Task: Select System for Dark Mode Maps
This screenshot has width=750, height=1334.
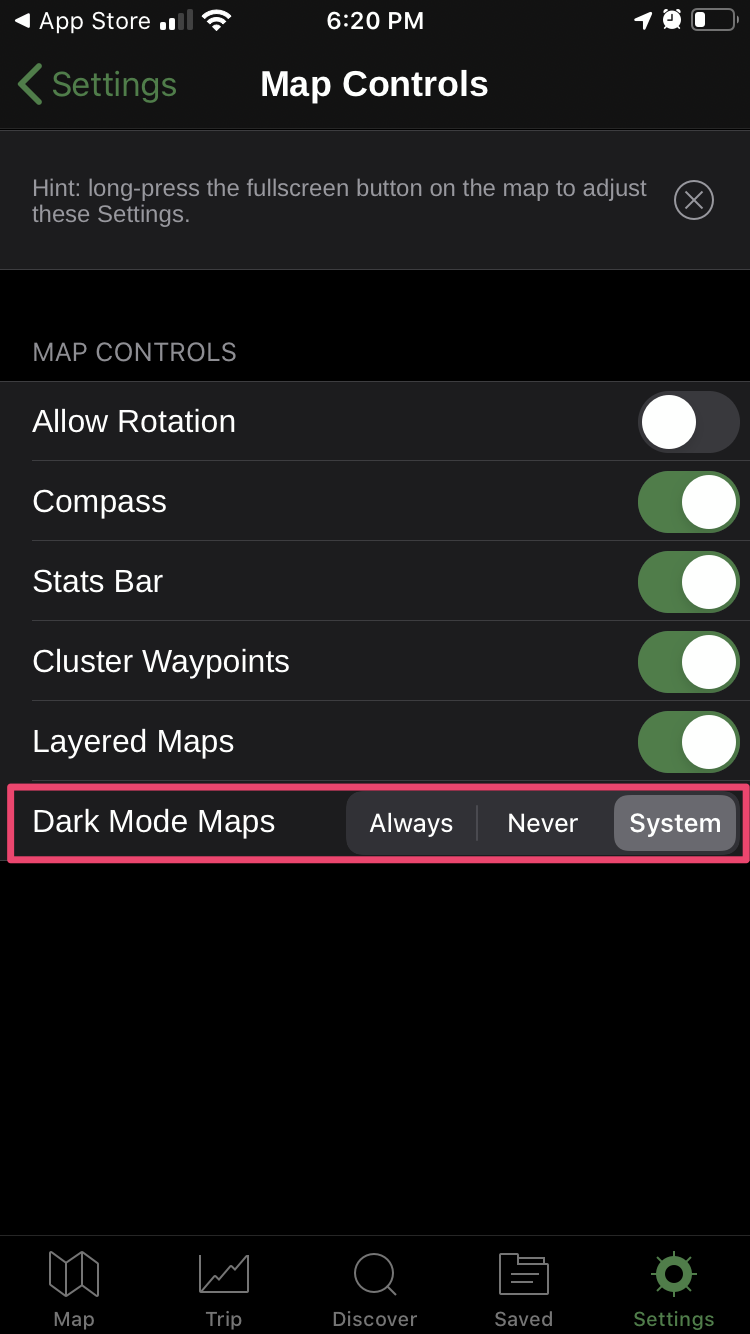Action: pos(675,823)
